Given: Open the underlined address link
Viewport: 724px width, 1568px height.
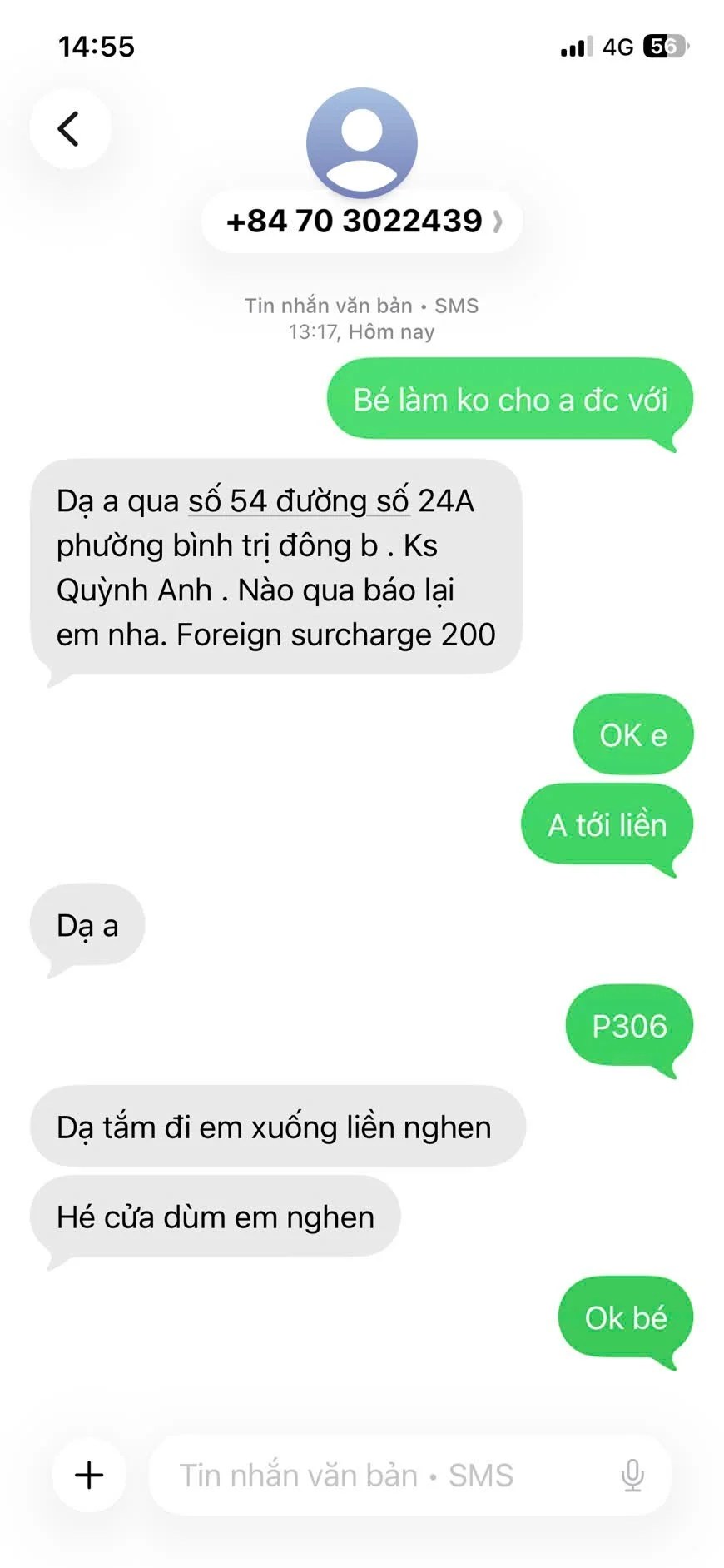Looking at the screenshot, I should (x=300, y=501).
